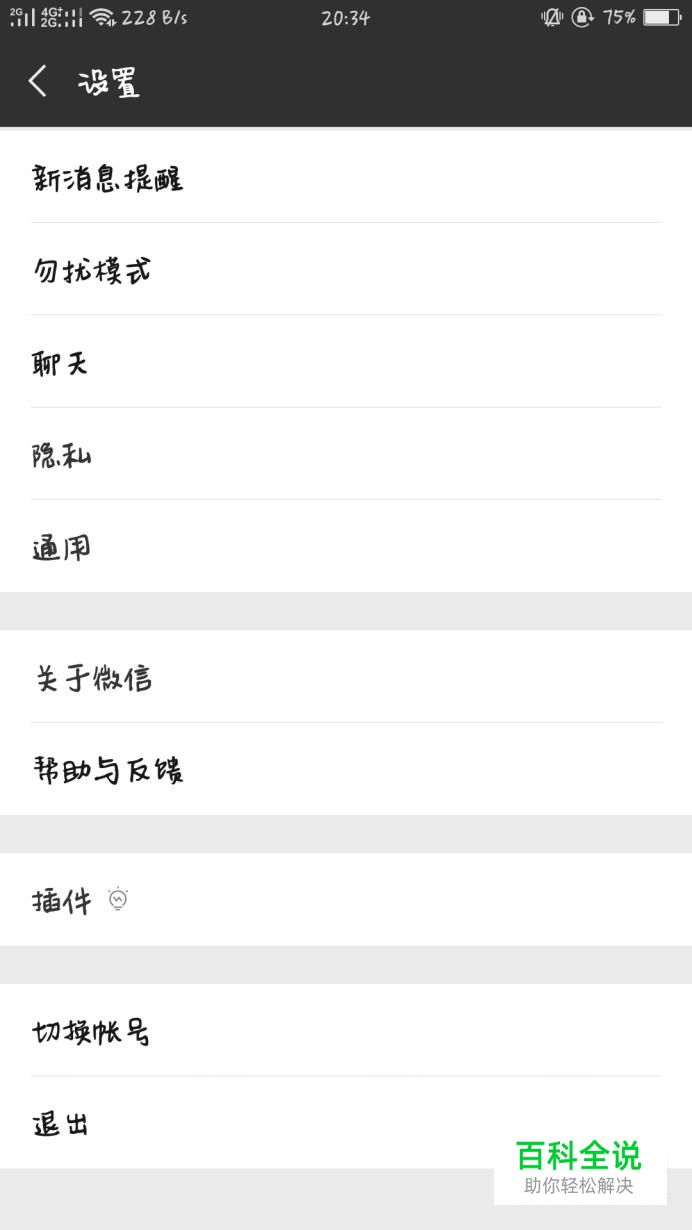Select 切换帐号 to switch accounts
The image size is (692, 1230).
(x=346, y=1031)
